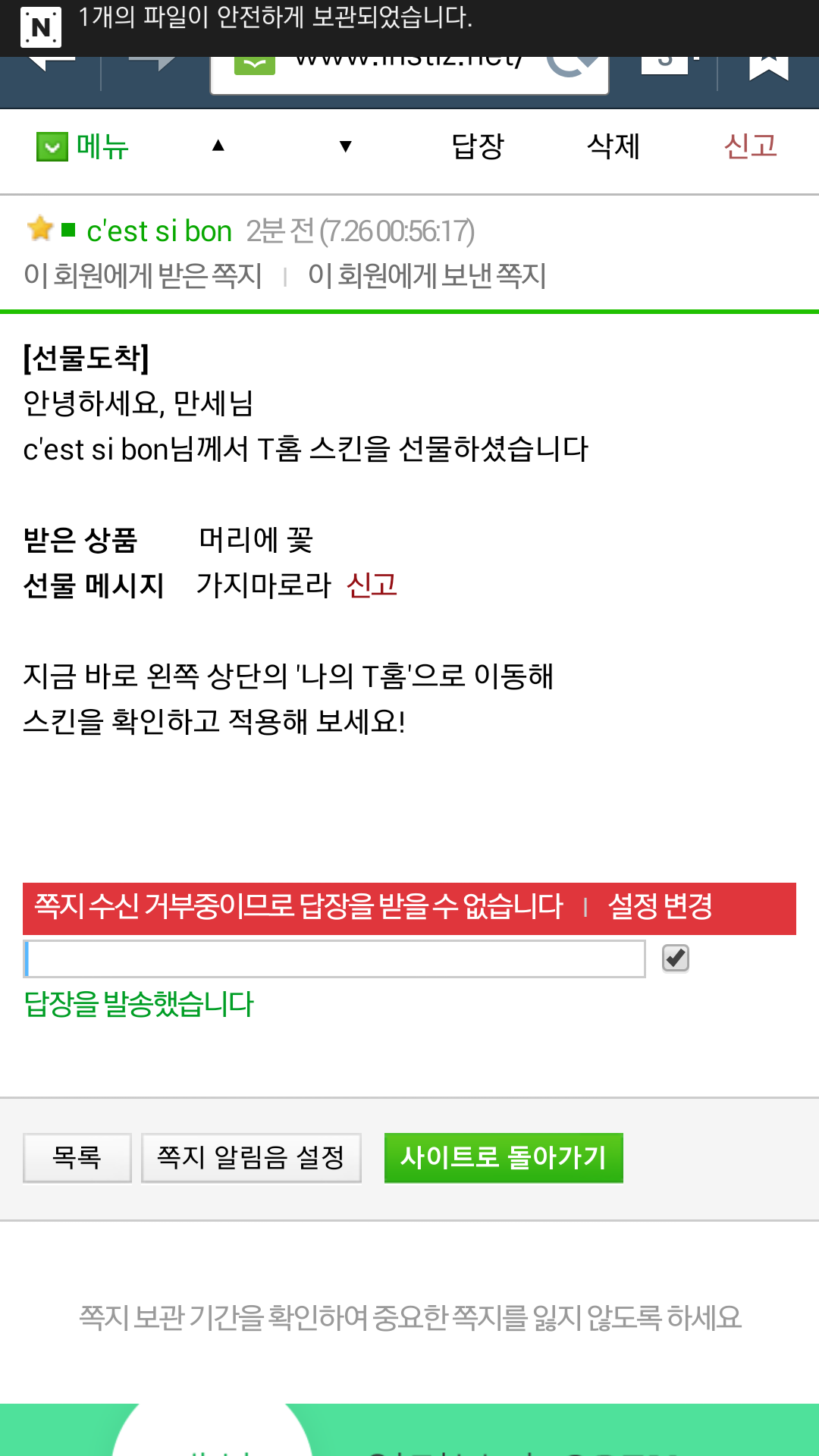Report the gift message via 신고 link

coord(372,585)
